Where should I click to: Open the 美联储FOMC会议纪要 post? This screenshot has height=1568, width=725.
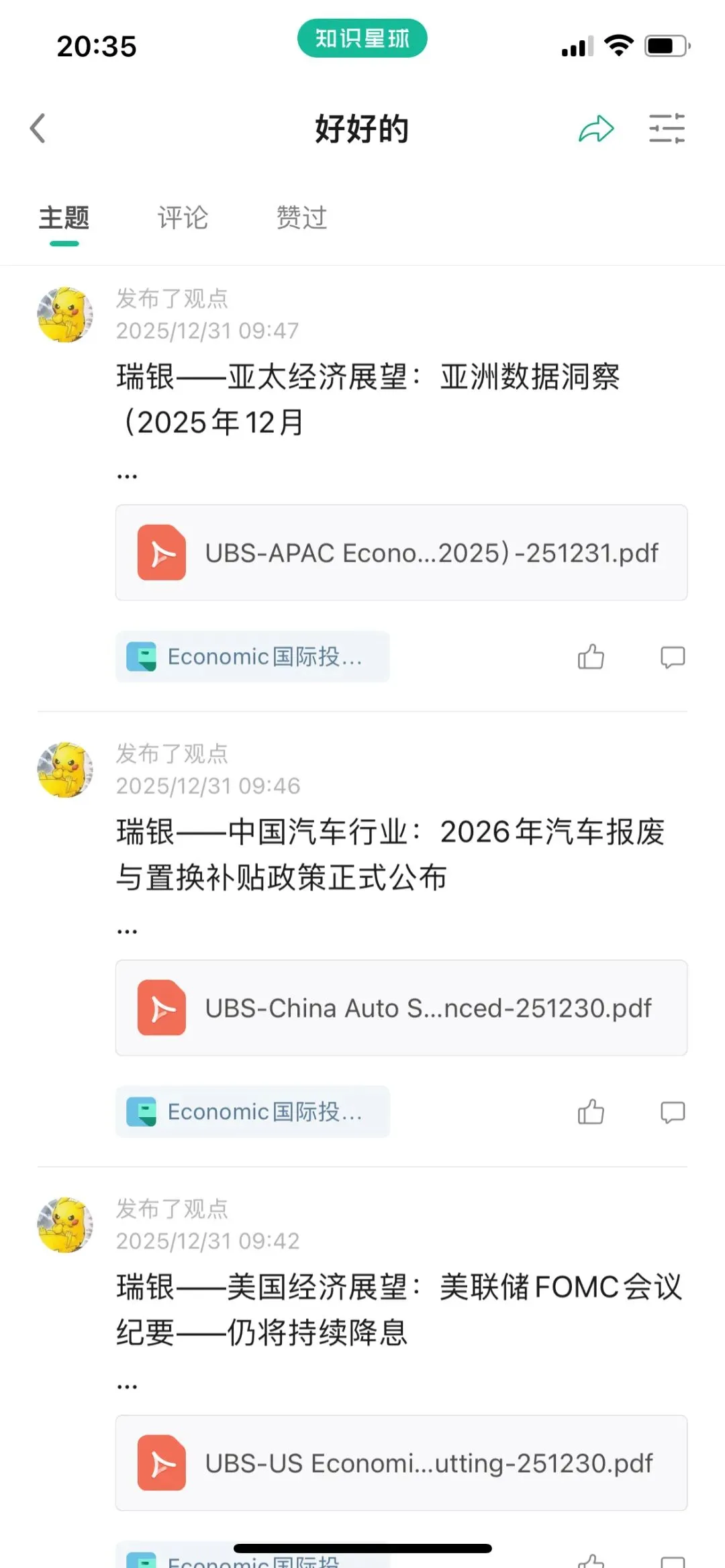click(399, 1310)
